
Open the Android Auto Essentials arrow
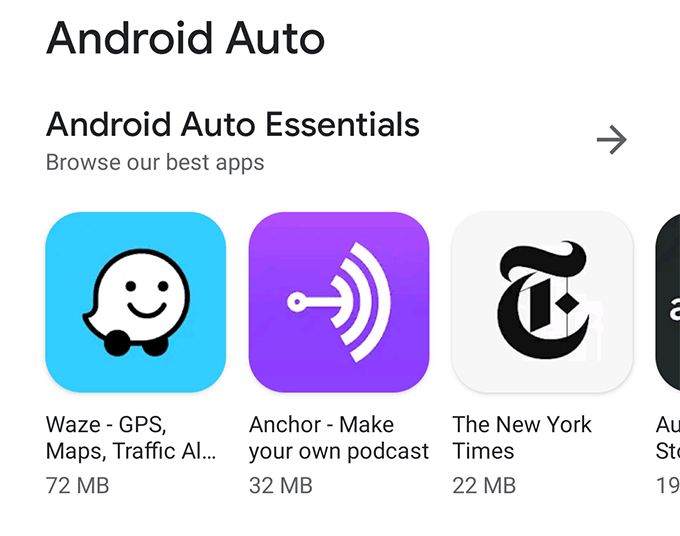[x=611, y=140]
